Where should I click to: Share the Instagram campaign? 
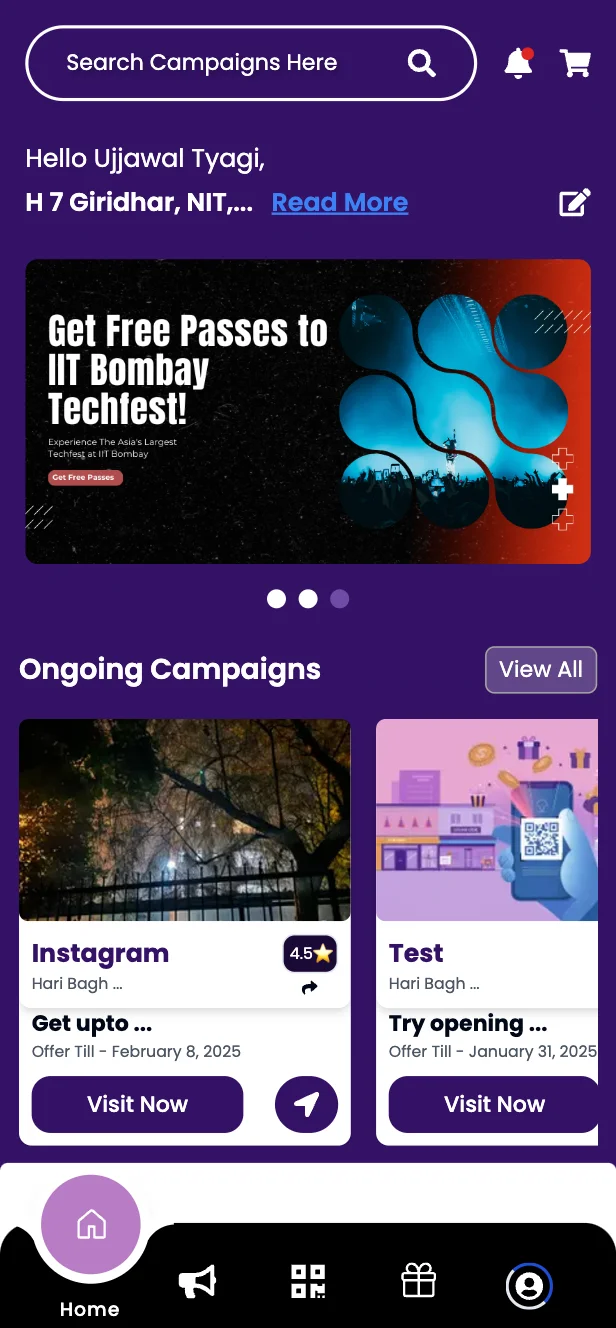[309, 988]
